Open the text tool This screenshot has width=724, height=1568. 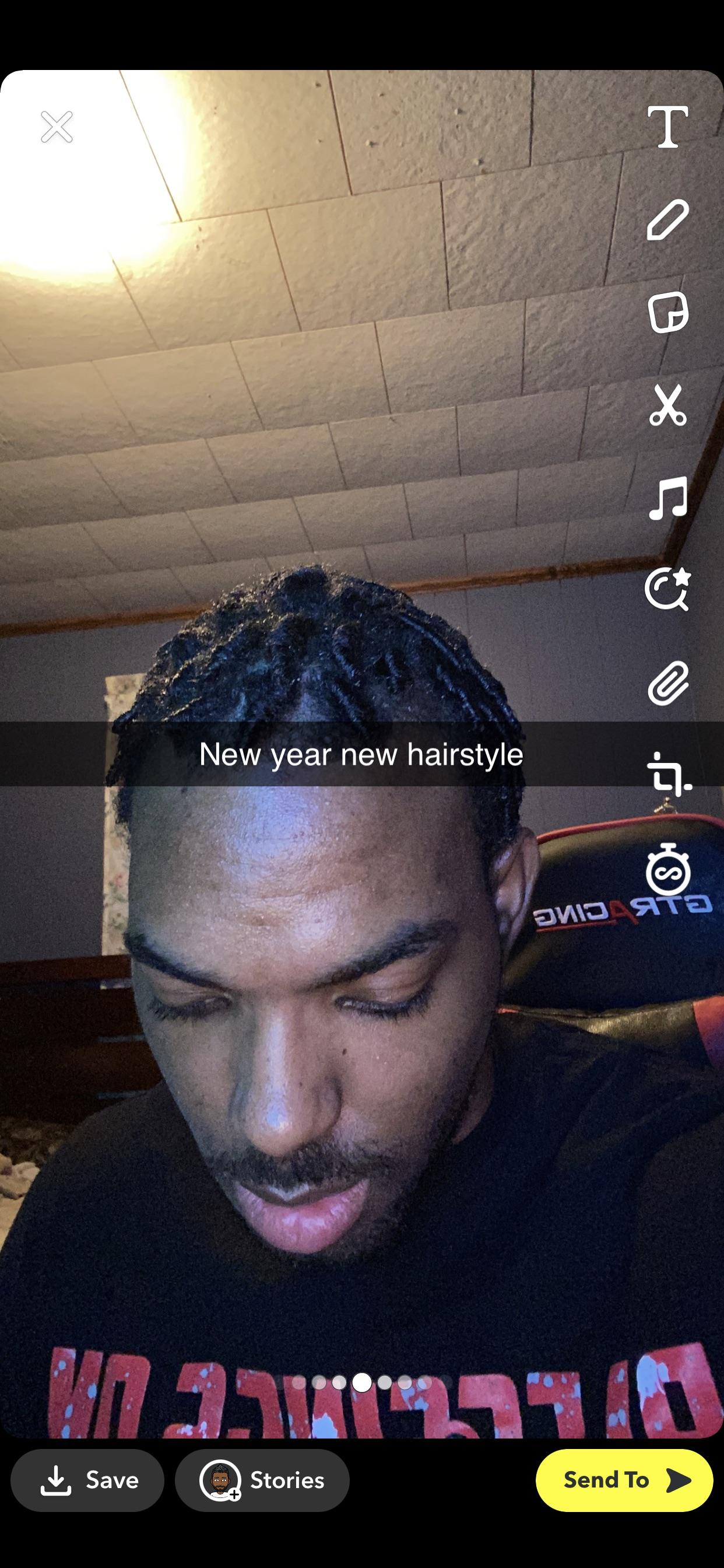tap(667, 127)
